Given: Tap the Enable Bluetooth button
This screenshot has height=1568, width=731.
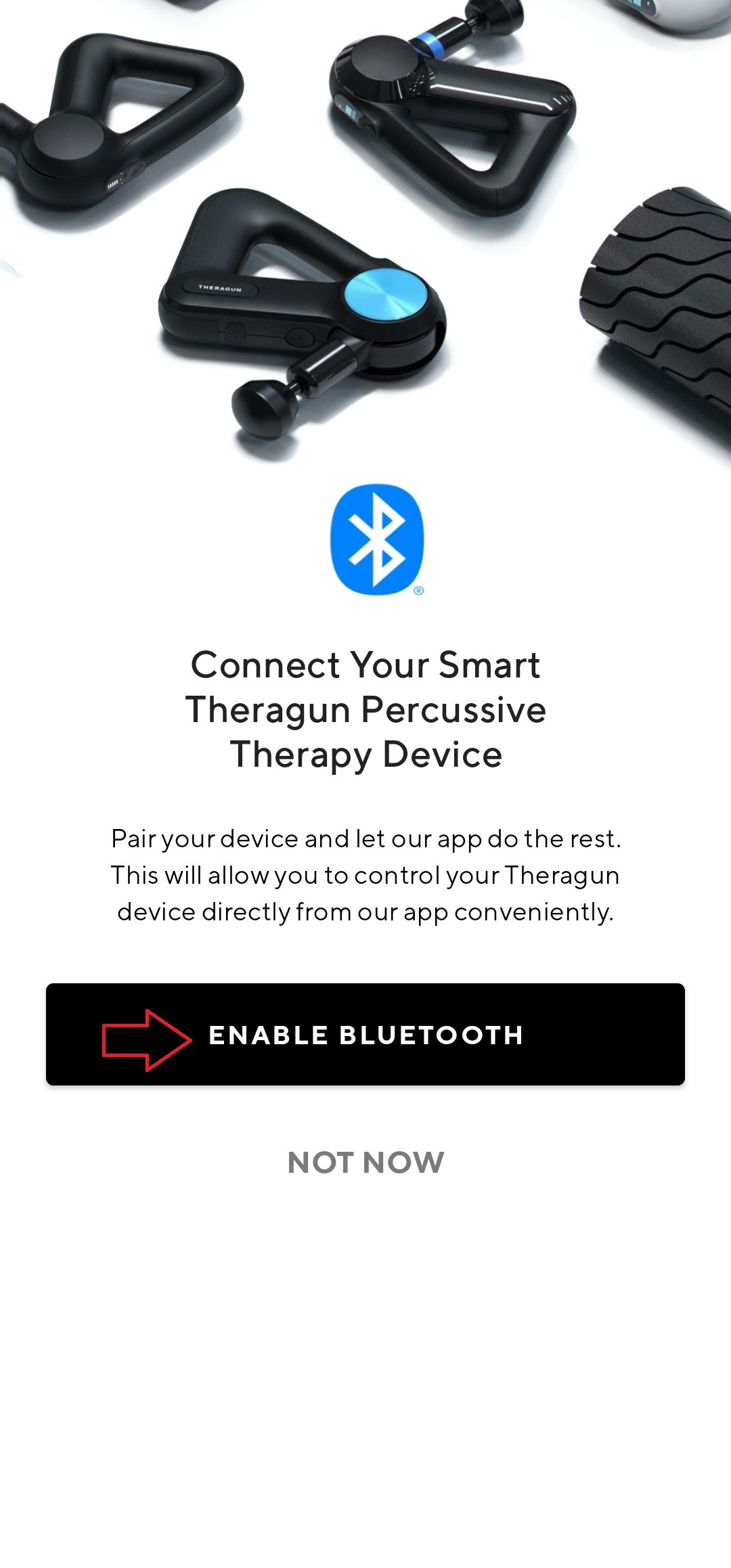Looking at the screenshot, I should [x=365, y=1034].
